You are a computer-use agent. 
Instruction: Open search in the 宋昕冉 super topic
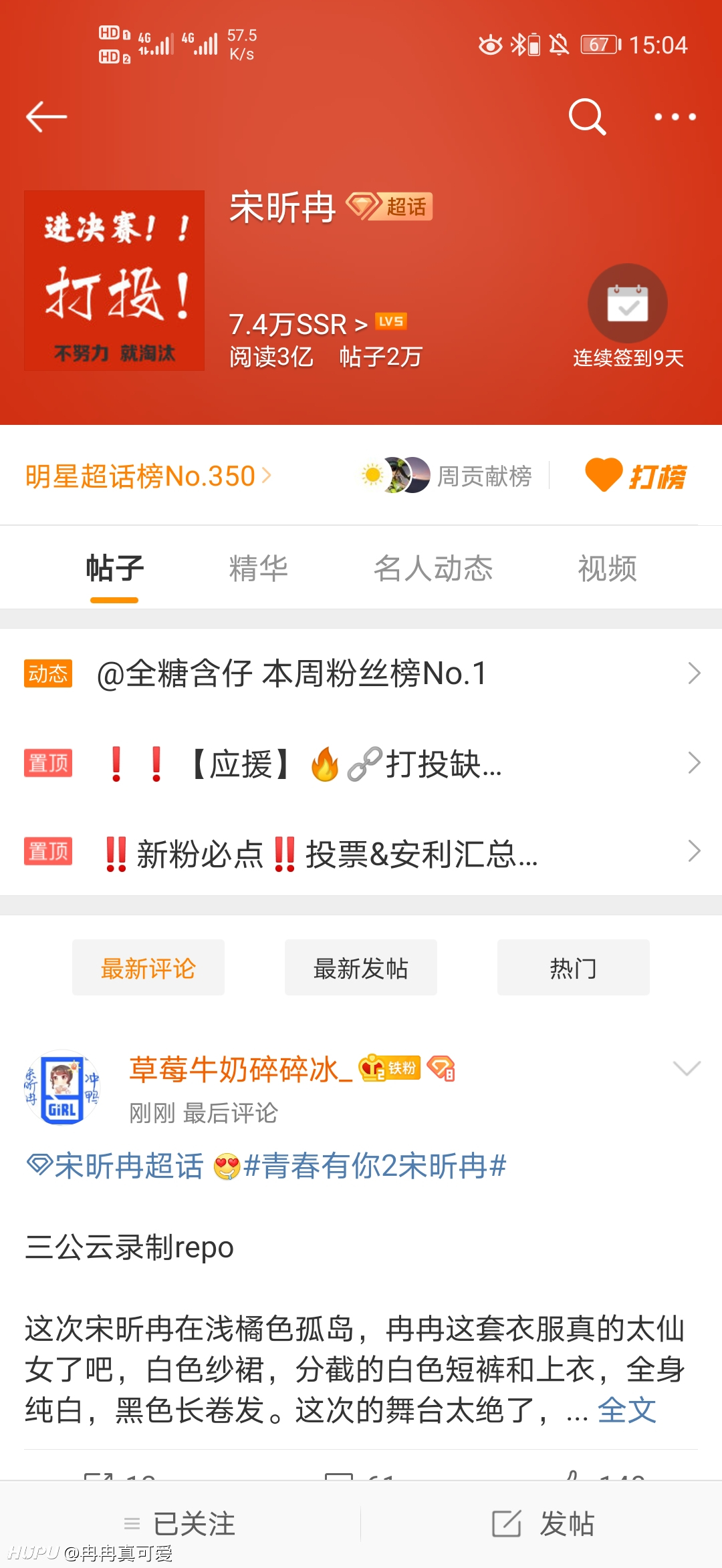[587, 117]
